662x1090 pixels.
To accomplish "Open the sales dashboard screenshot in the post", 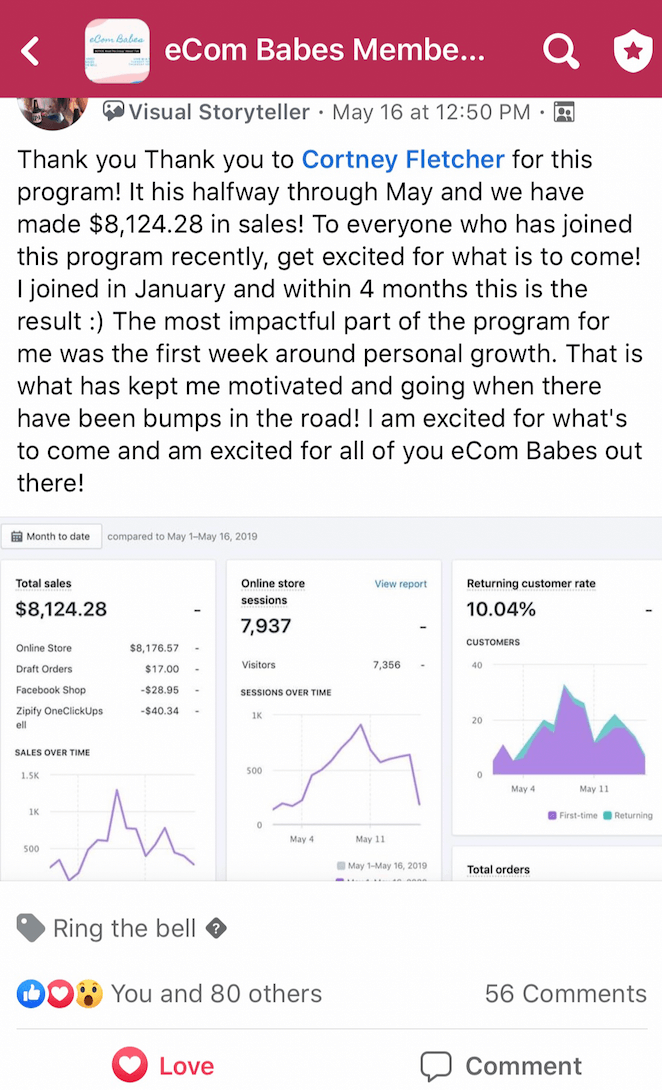I will click(331, 699).
